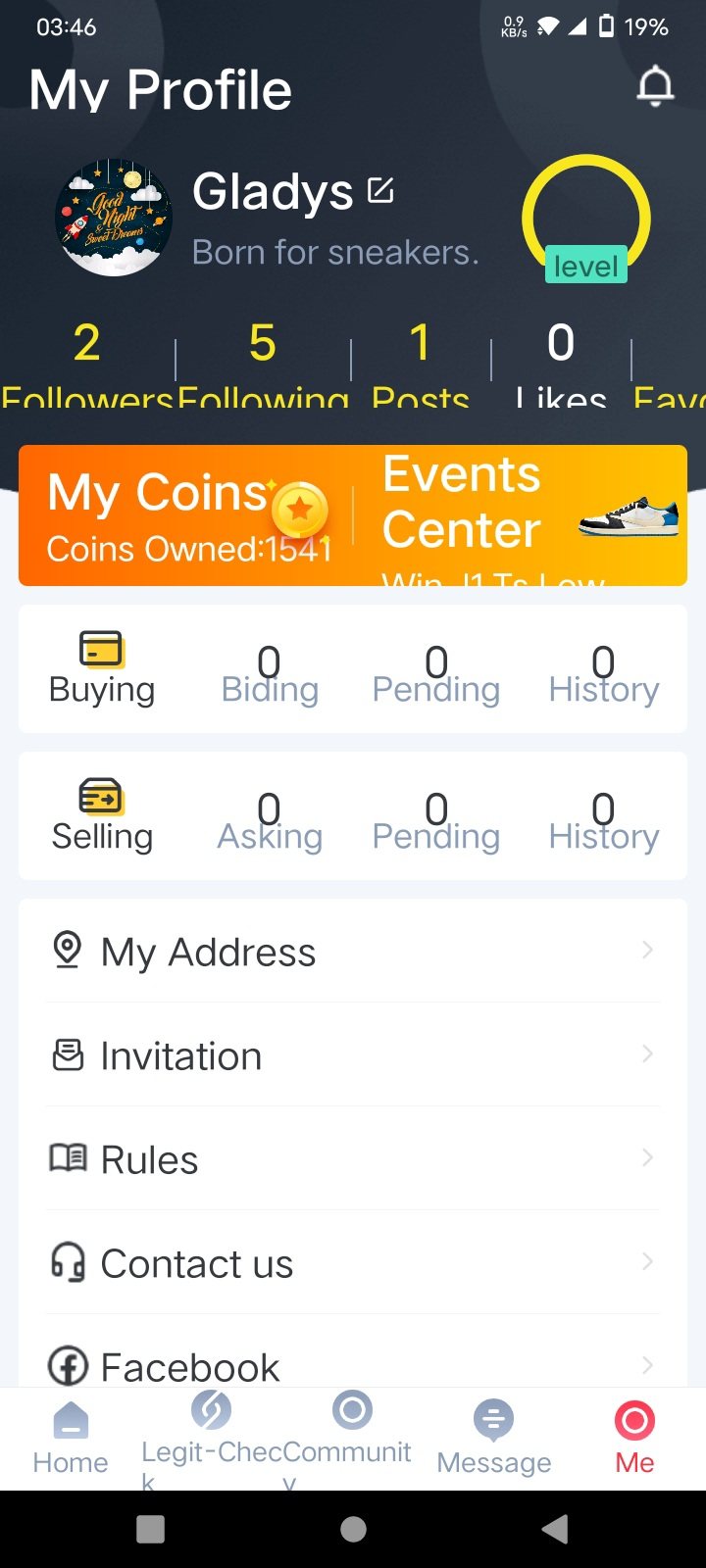Switch to the Message tab

493,1438
